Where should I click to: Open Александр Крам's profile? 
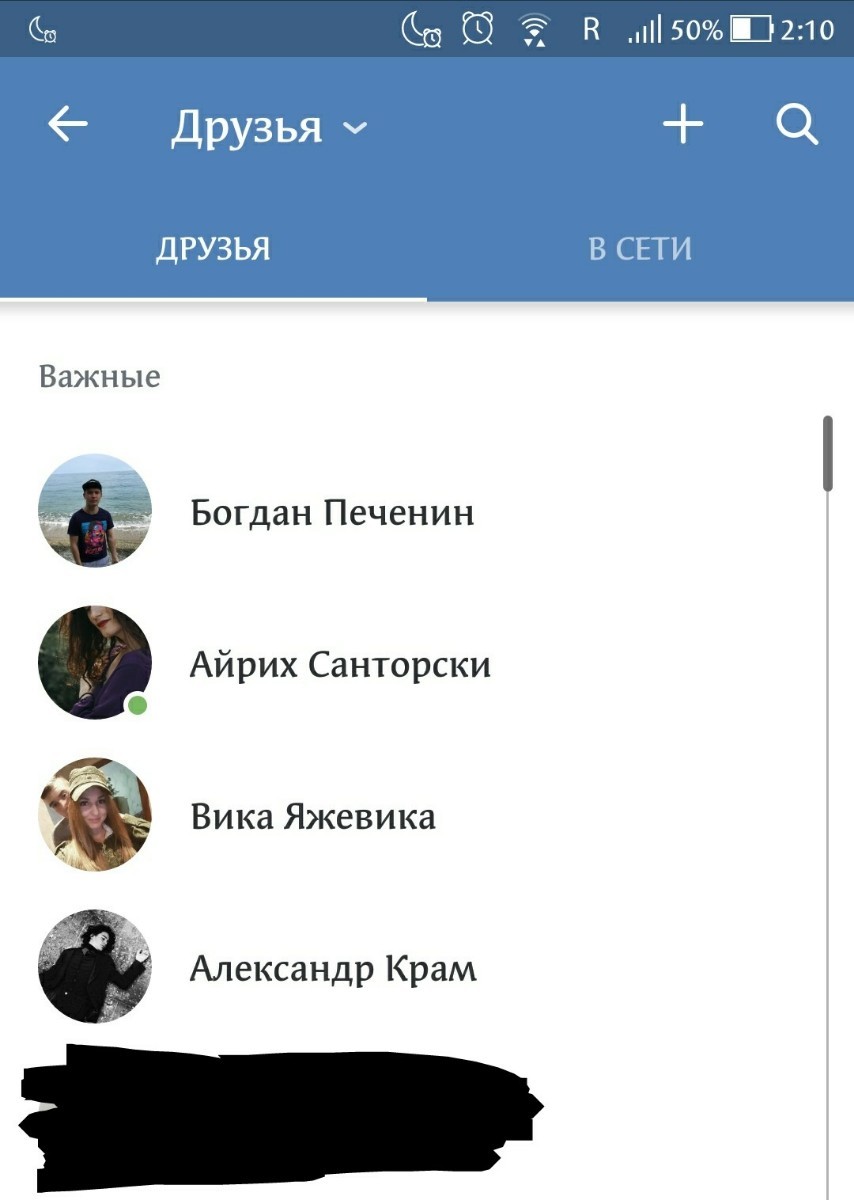point(333,968)
